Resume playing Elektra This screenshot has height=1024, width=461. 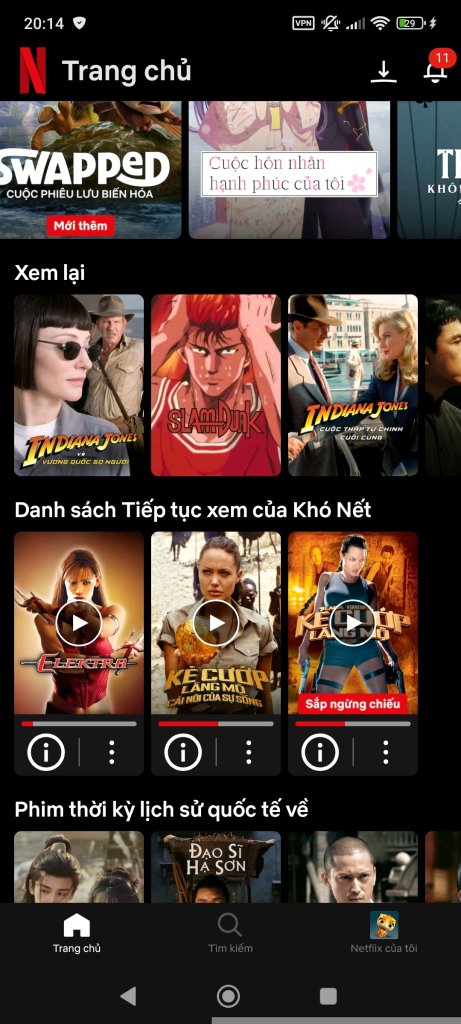(x=79, y=622)
